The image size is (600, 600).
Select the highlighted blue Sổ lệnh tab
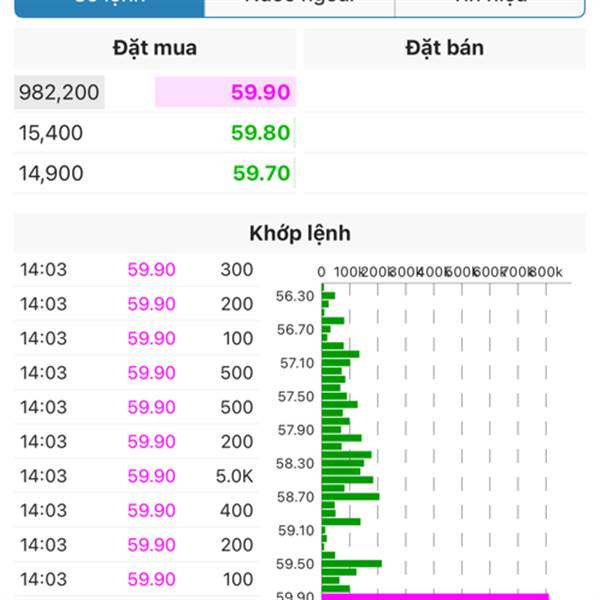[x=109, y=6]
